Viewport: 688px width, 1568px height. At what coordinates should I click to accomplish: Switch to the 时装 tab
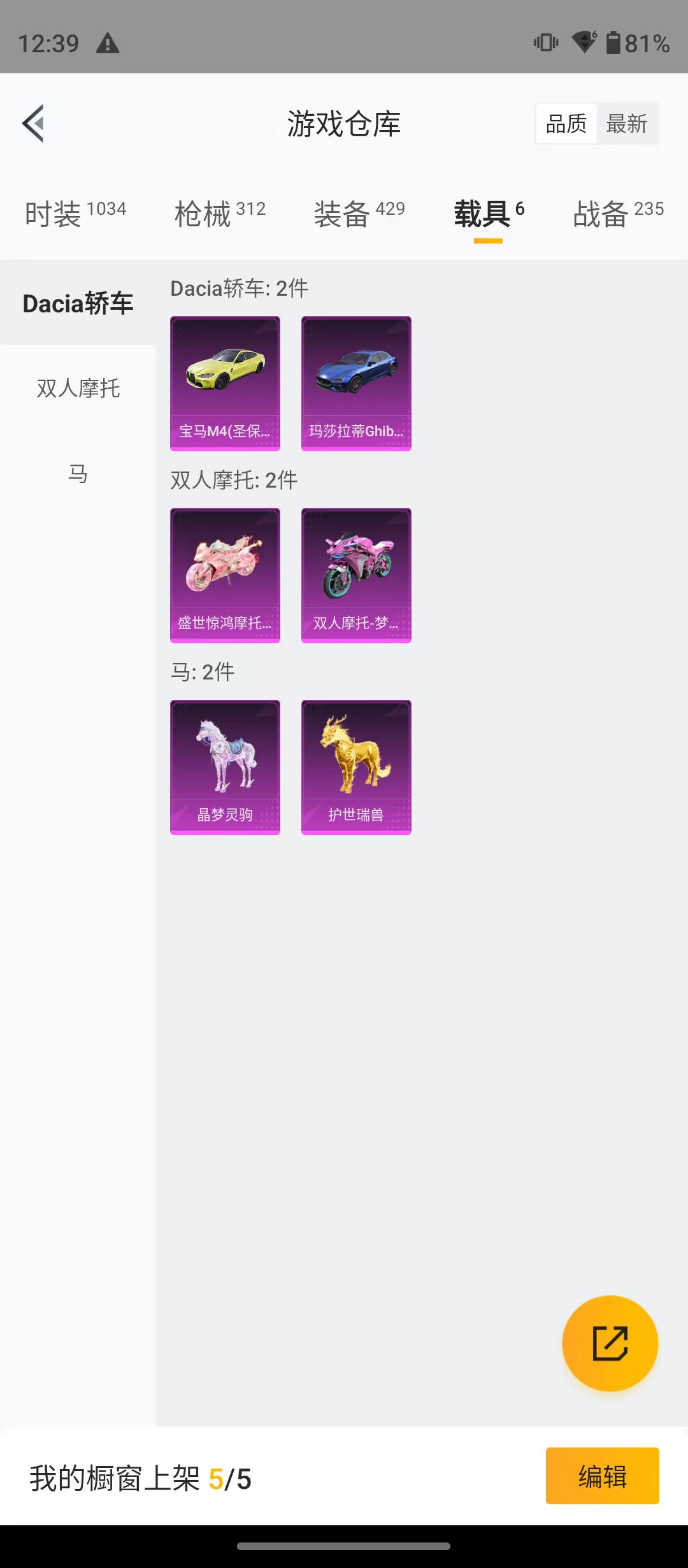pyautogui.click(x=75, y=213)
